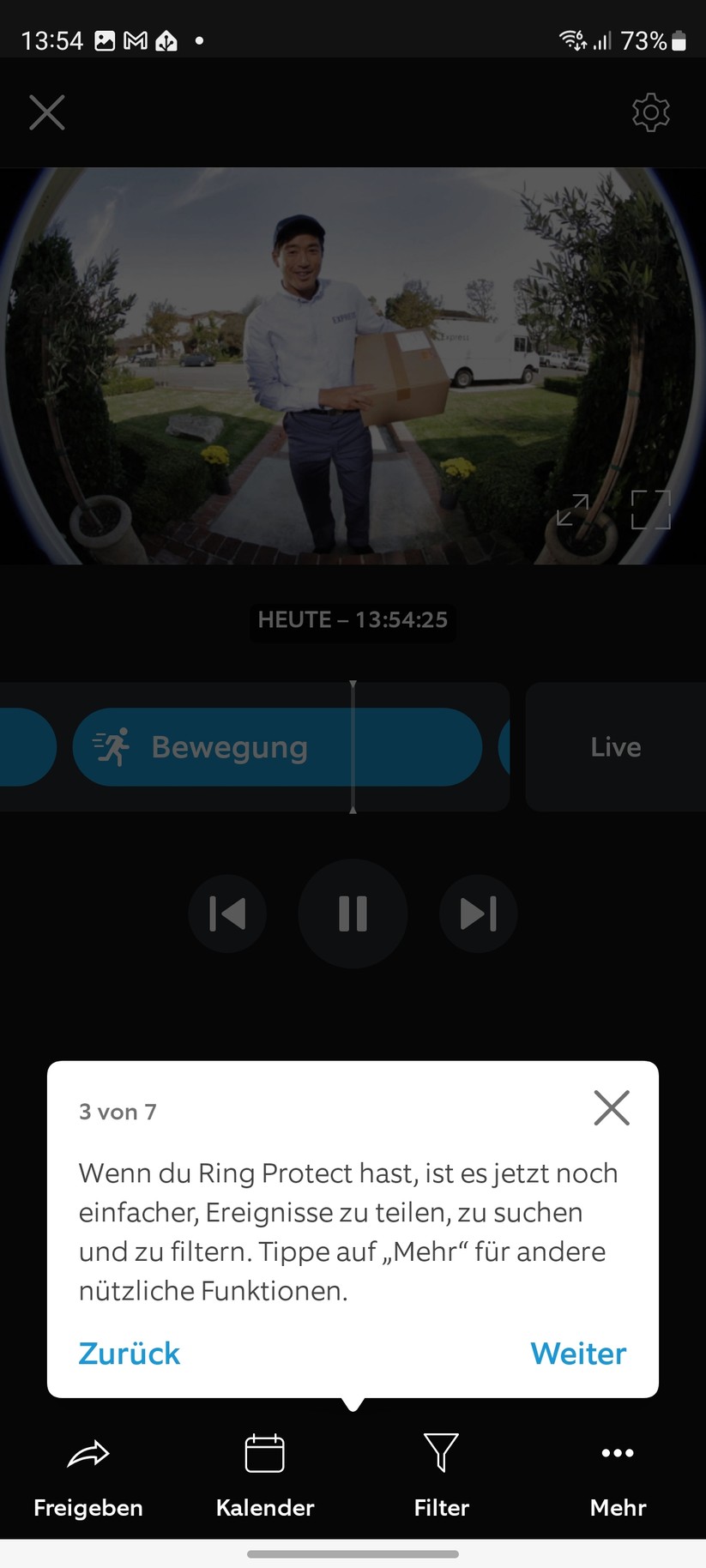Tap the dashed square view icon on the video
Image resolution: width=706 pixels, height=1568 pixels.
pos(650,509)
